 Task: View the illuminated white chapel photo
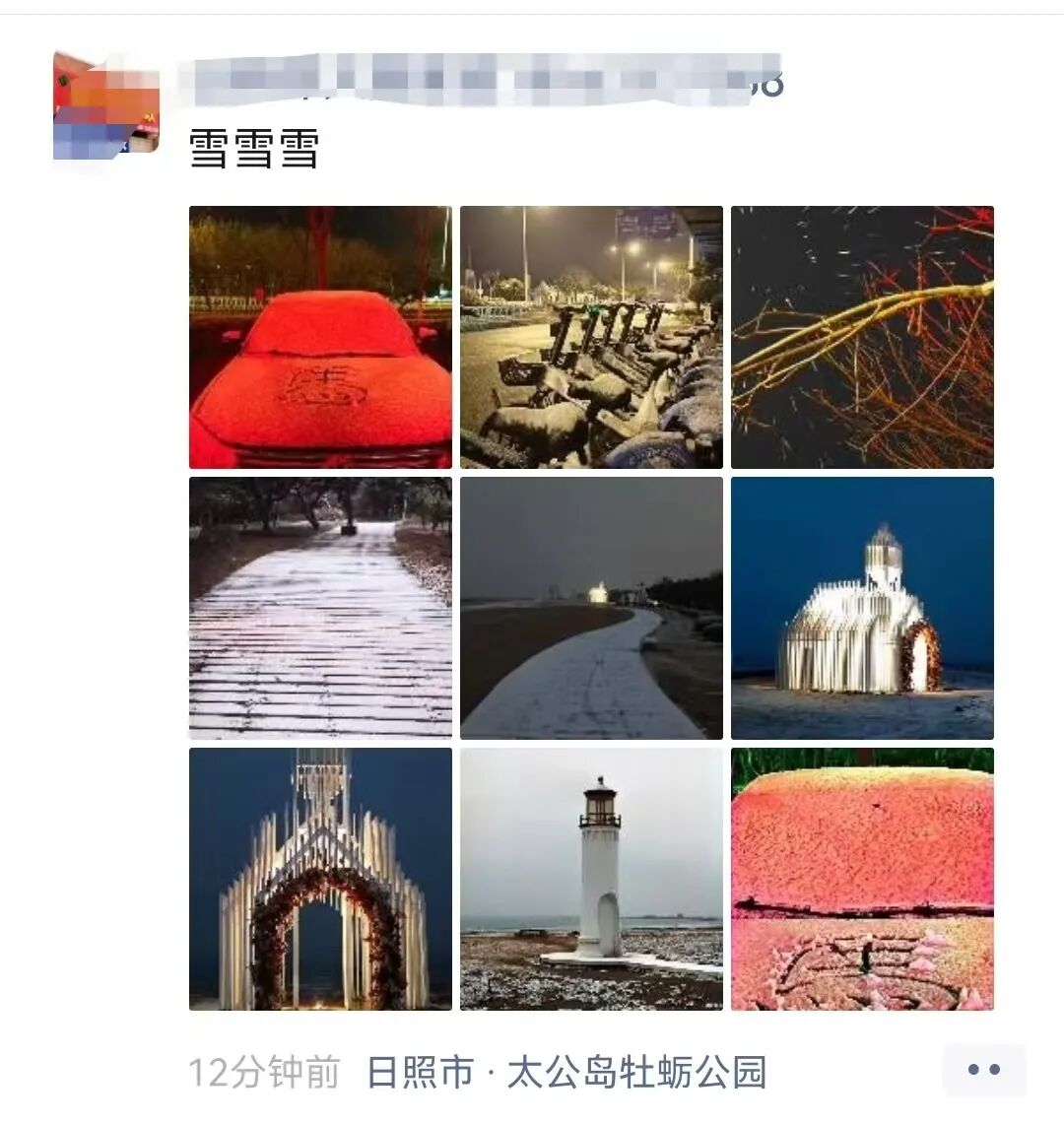pos(862,608)
